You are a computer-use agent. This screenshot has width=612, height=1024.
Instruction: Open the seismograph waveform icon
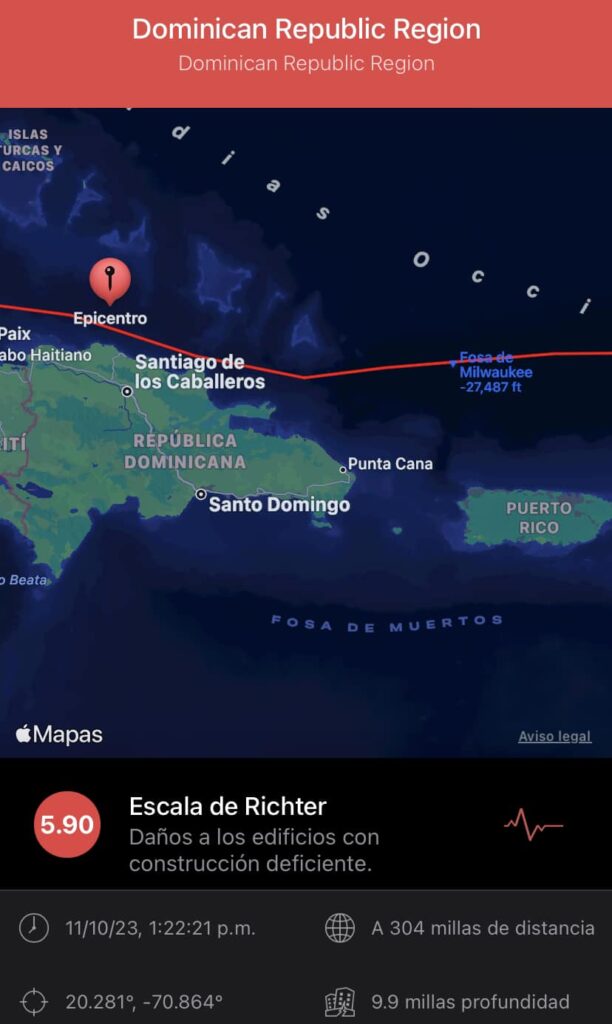pyautogui.click(x=533, y=825)
